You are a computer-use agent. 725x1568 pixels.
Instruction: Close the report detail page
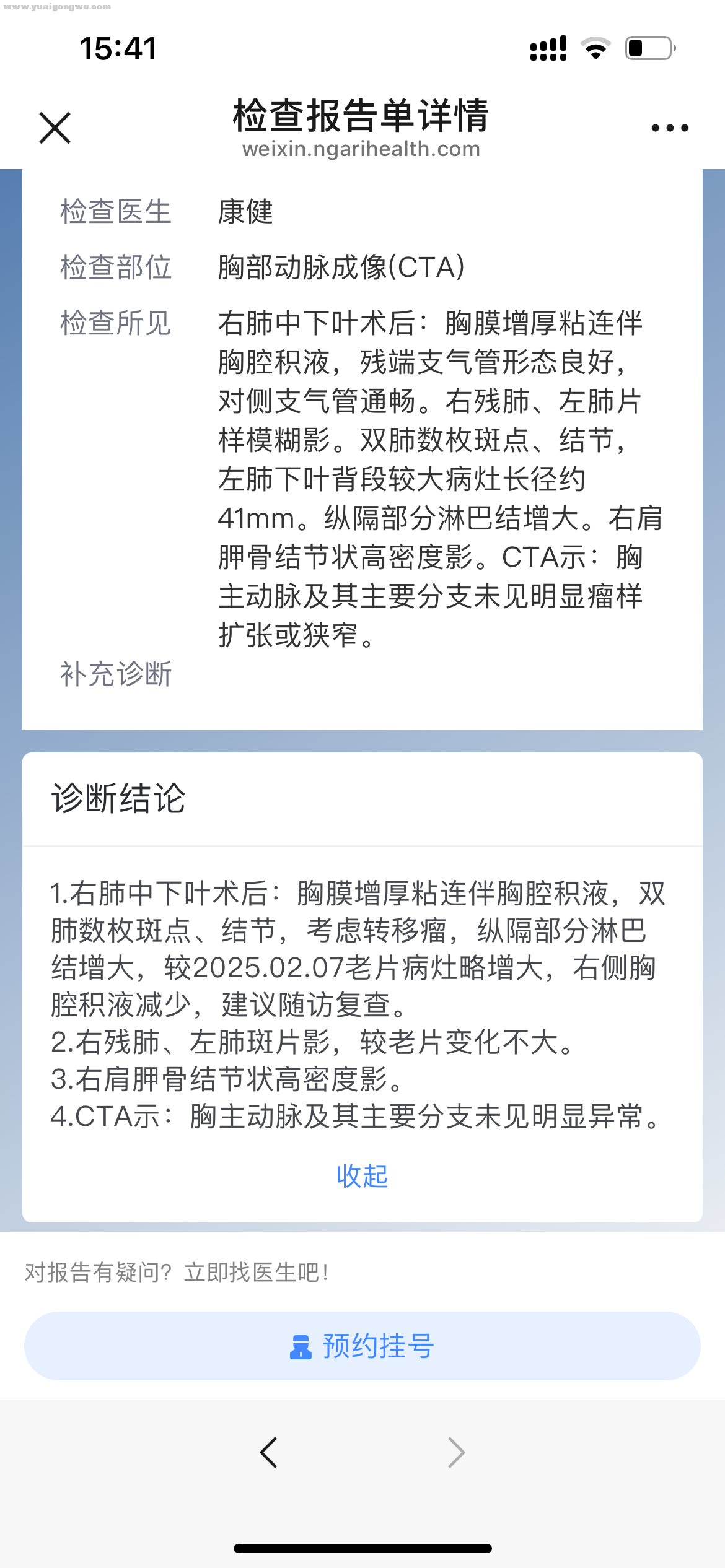(55, 128)
